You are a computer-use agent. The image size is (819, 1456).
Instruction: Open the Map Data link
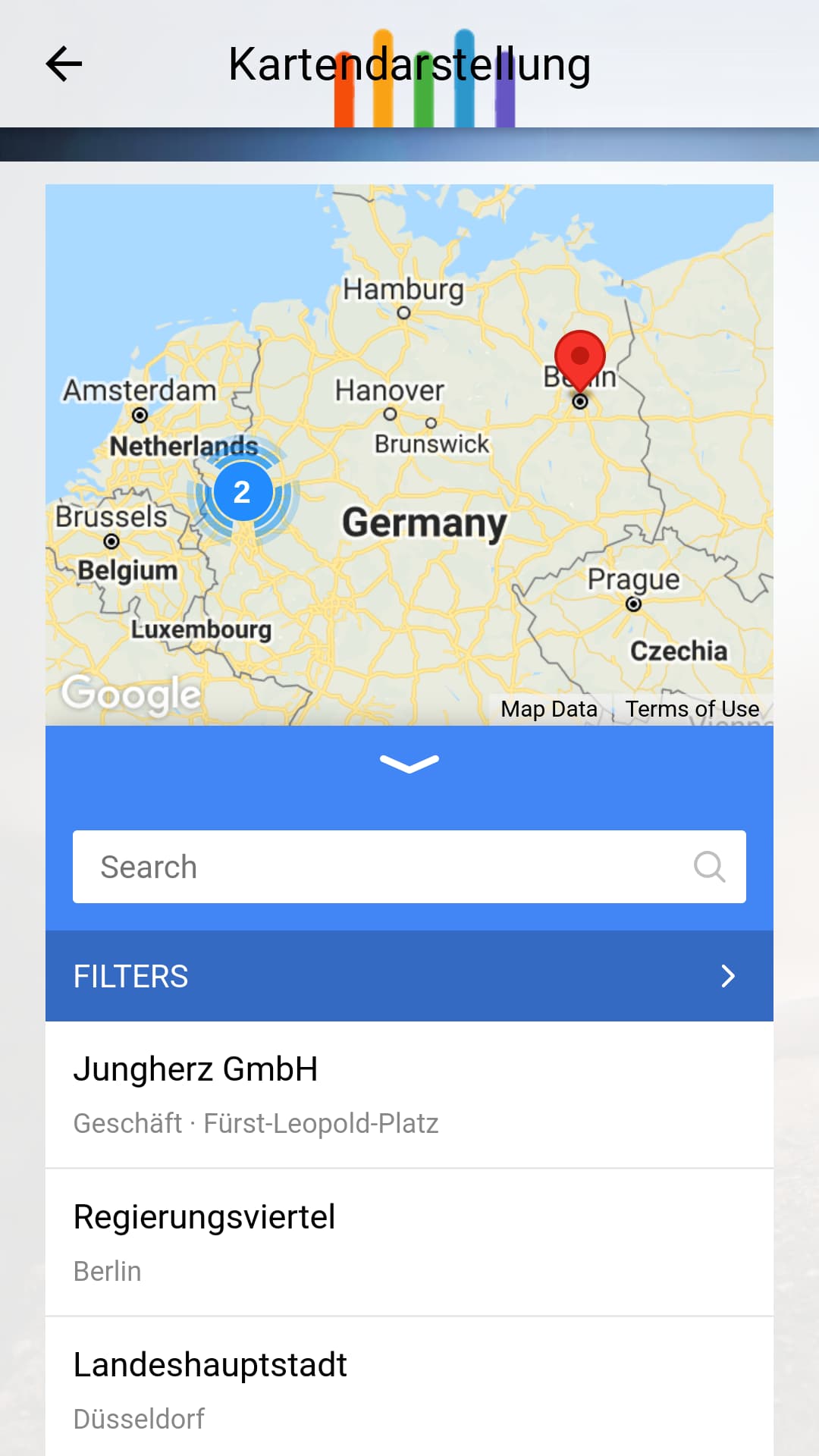tap(549, 709)
